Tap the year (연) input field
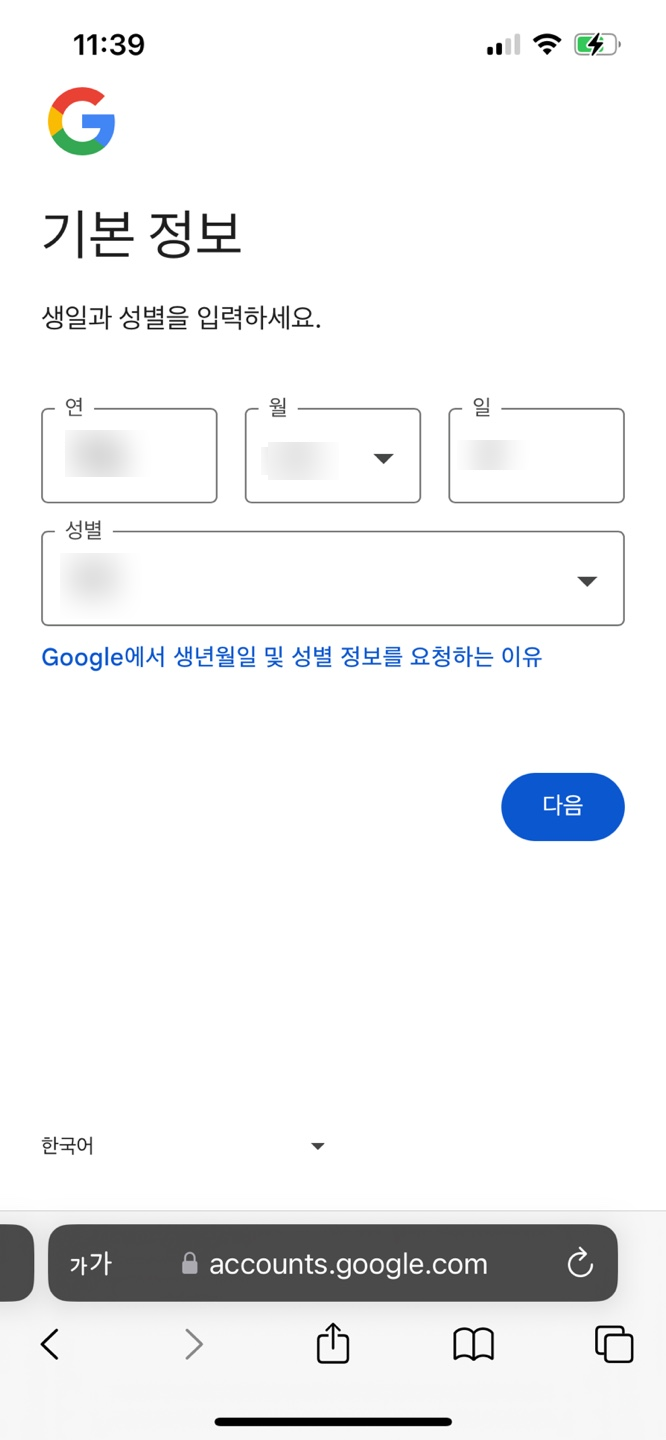666x1440 pixels. [129, 455]
